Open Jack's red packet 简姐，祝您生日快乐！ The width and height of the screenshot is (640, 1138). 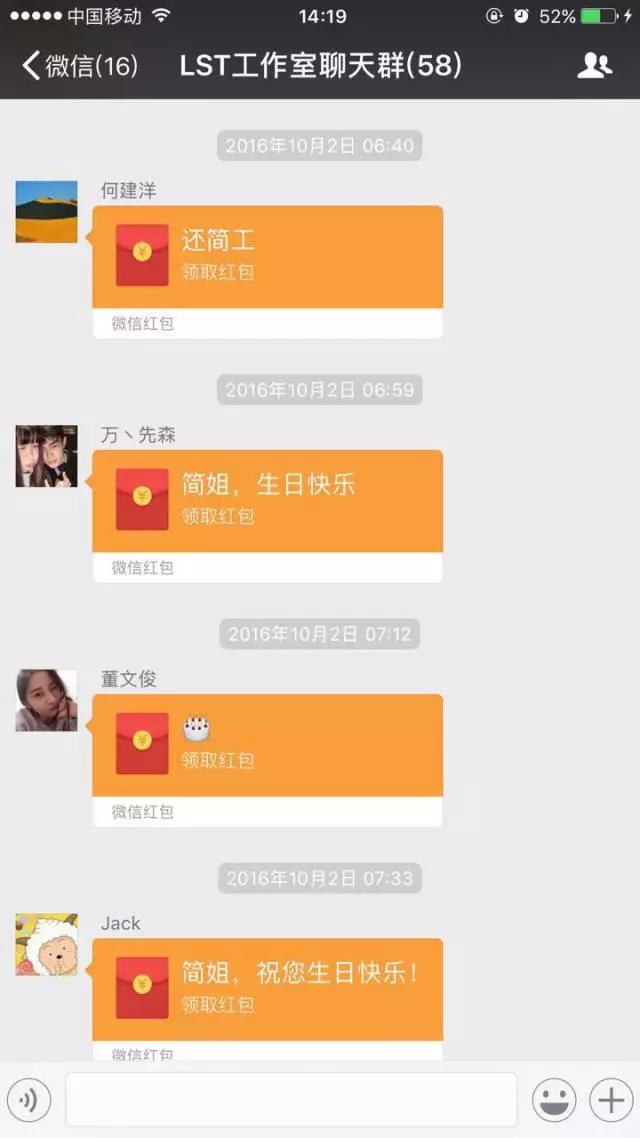(267, 989)
